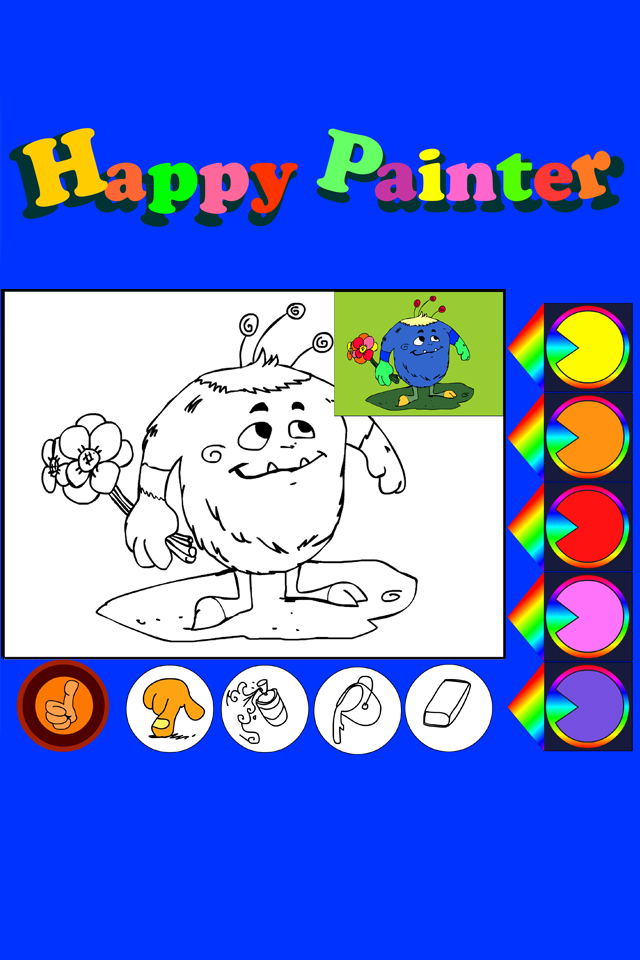Select the paint bucket fill tool

click(x=357, y=708)
